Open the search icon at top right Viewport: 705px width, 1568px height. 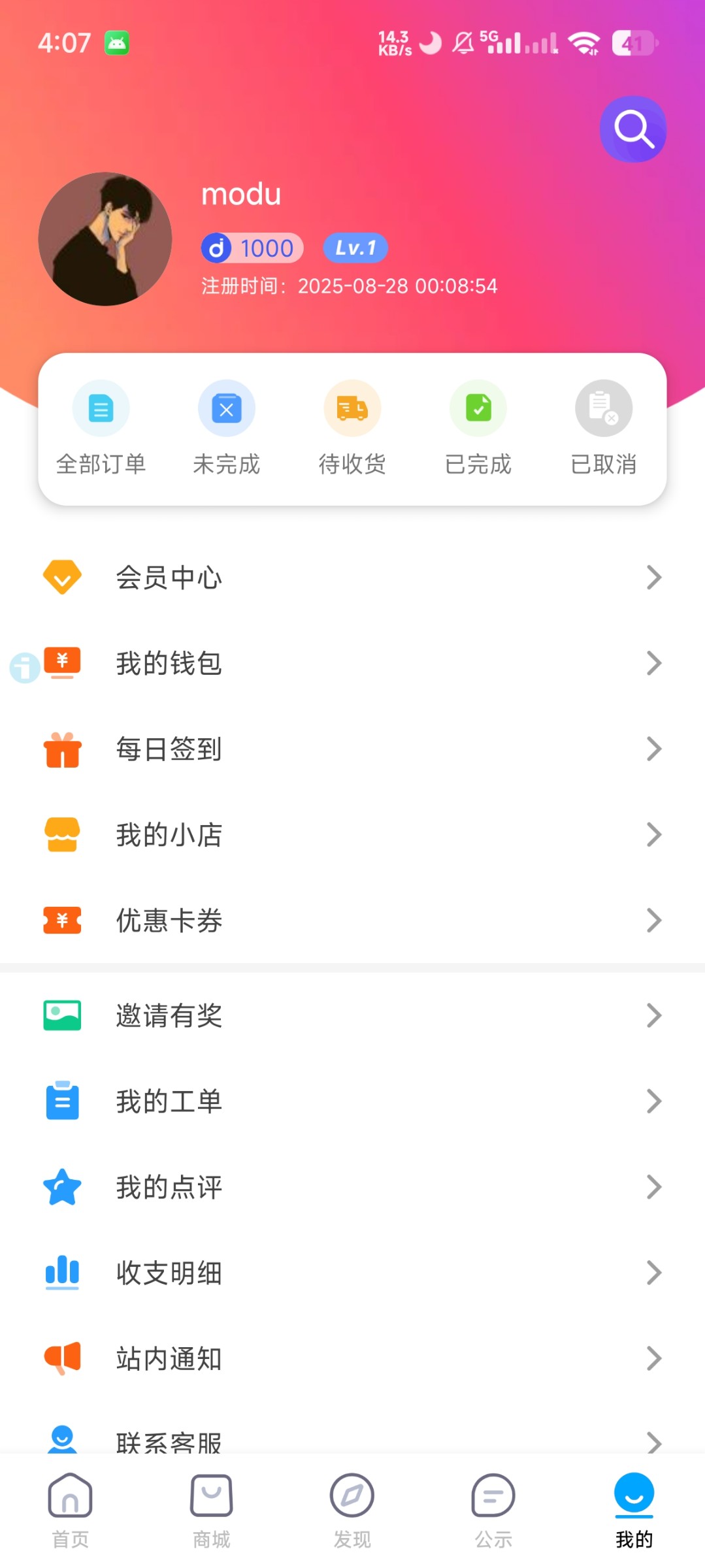pyautogui.click(x=632, y=129)
